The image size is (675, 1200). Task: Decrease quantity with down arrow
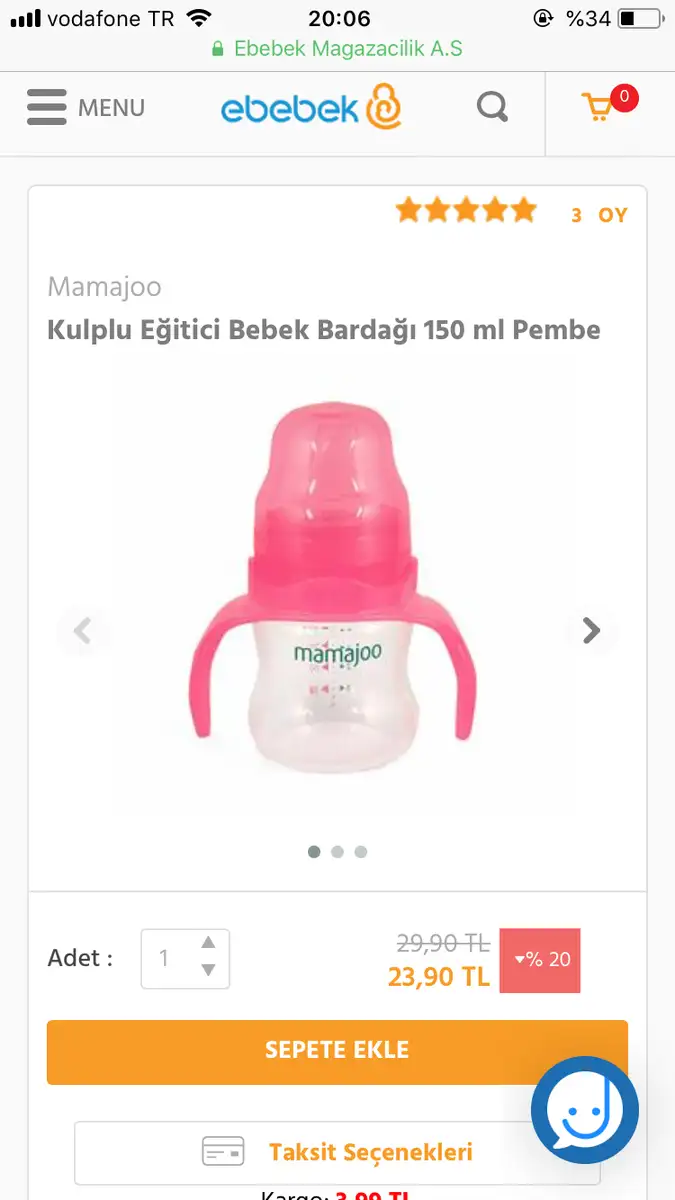click(x=208, y=970)
